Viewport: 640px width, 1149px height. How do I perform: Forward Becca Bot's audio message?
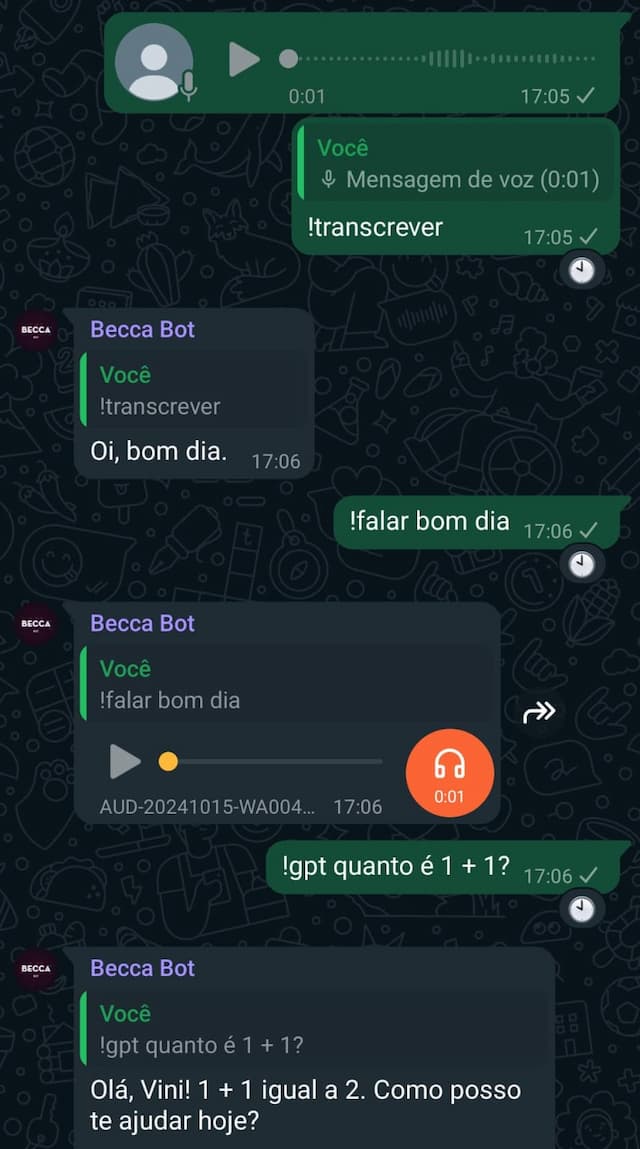click(539, 712)
